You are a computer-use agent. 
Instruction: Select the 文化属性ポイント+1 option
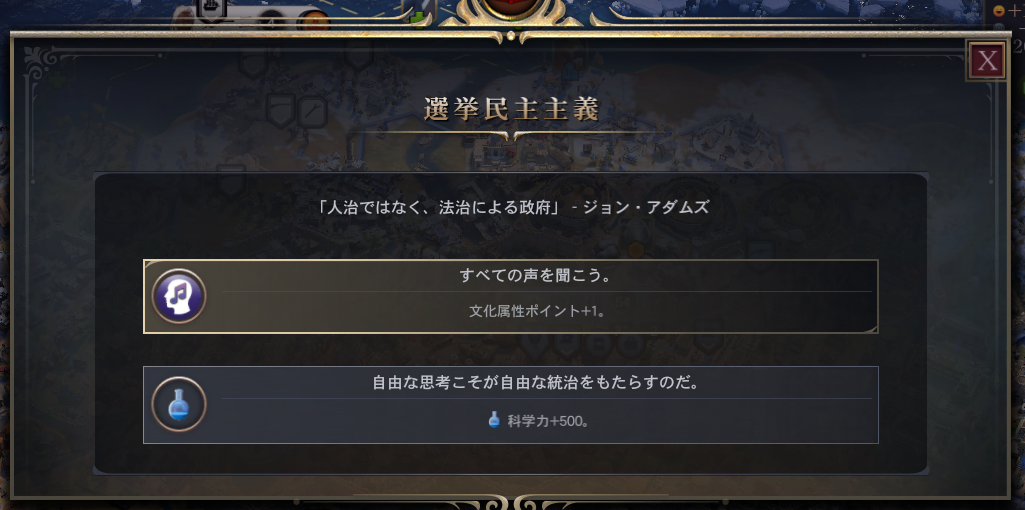pos(511,297)
